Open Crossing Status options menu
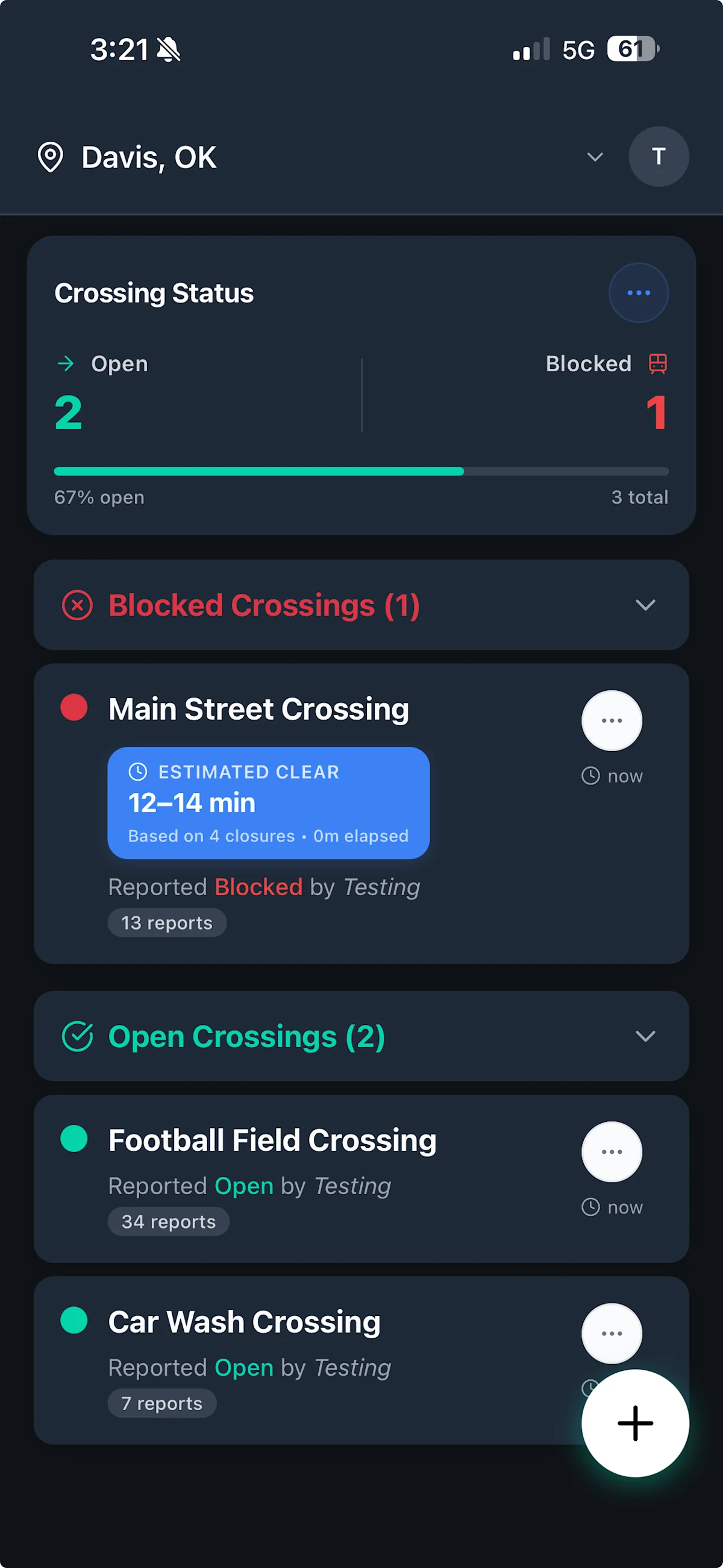Screen dimensions: 723x1568 coord(638,293)
